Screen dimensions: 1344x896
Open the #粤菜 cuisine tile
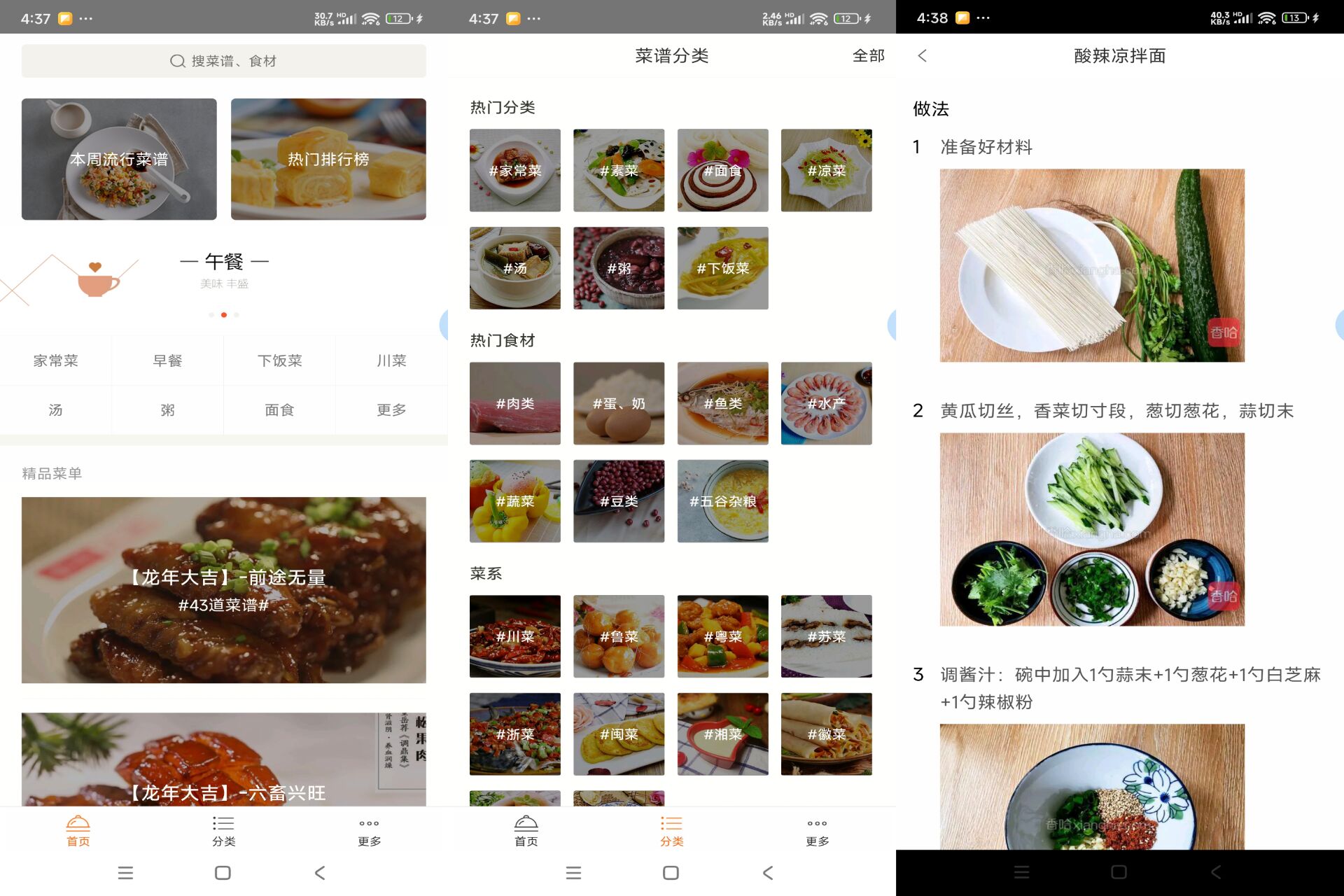click(x=722, y=636)
